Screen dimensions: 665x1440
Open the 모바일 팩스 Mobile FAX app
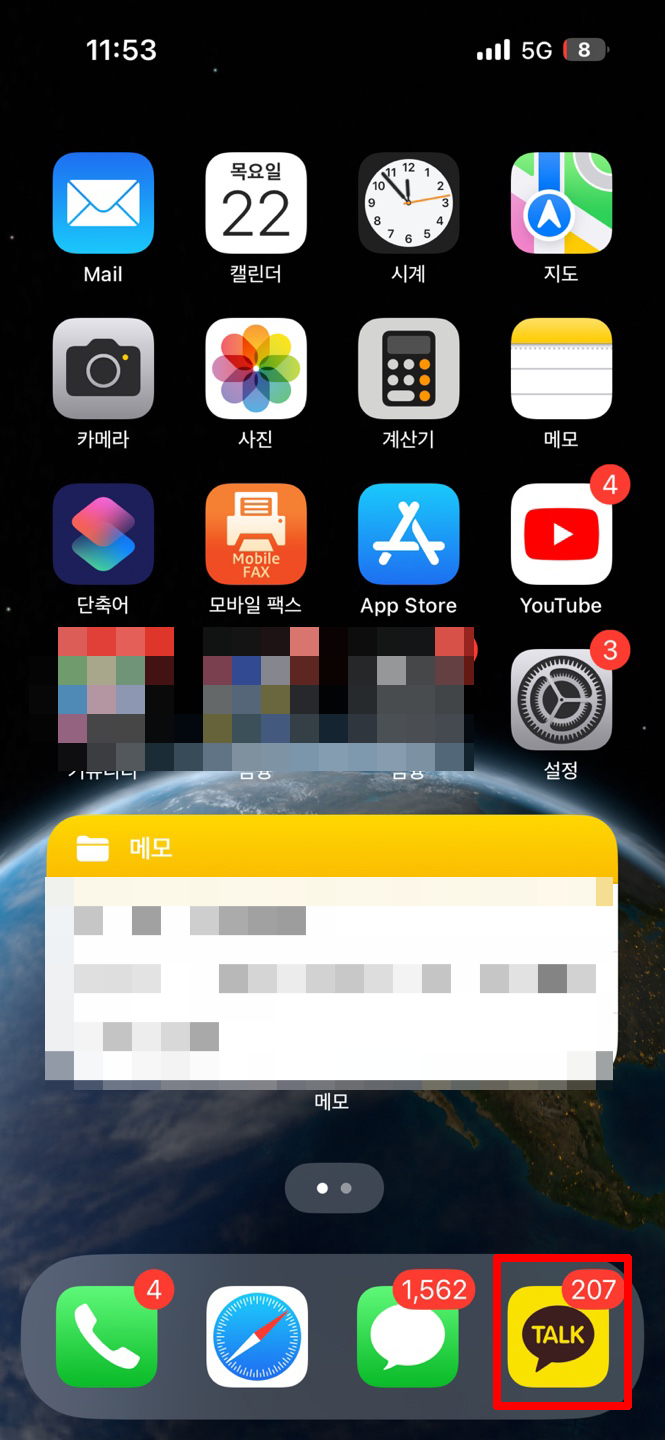pos(256,534)
